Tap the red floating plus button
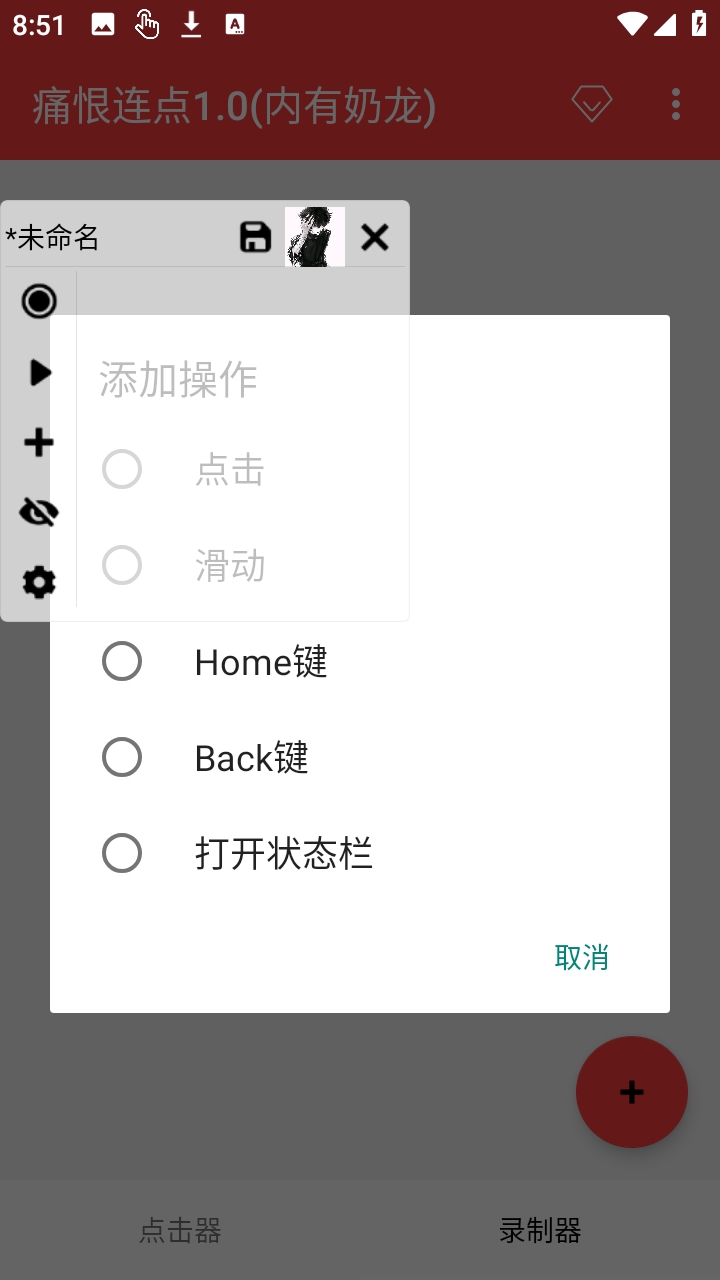720x1280 pixels. coord(631,1092)
